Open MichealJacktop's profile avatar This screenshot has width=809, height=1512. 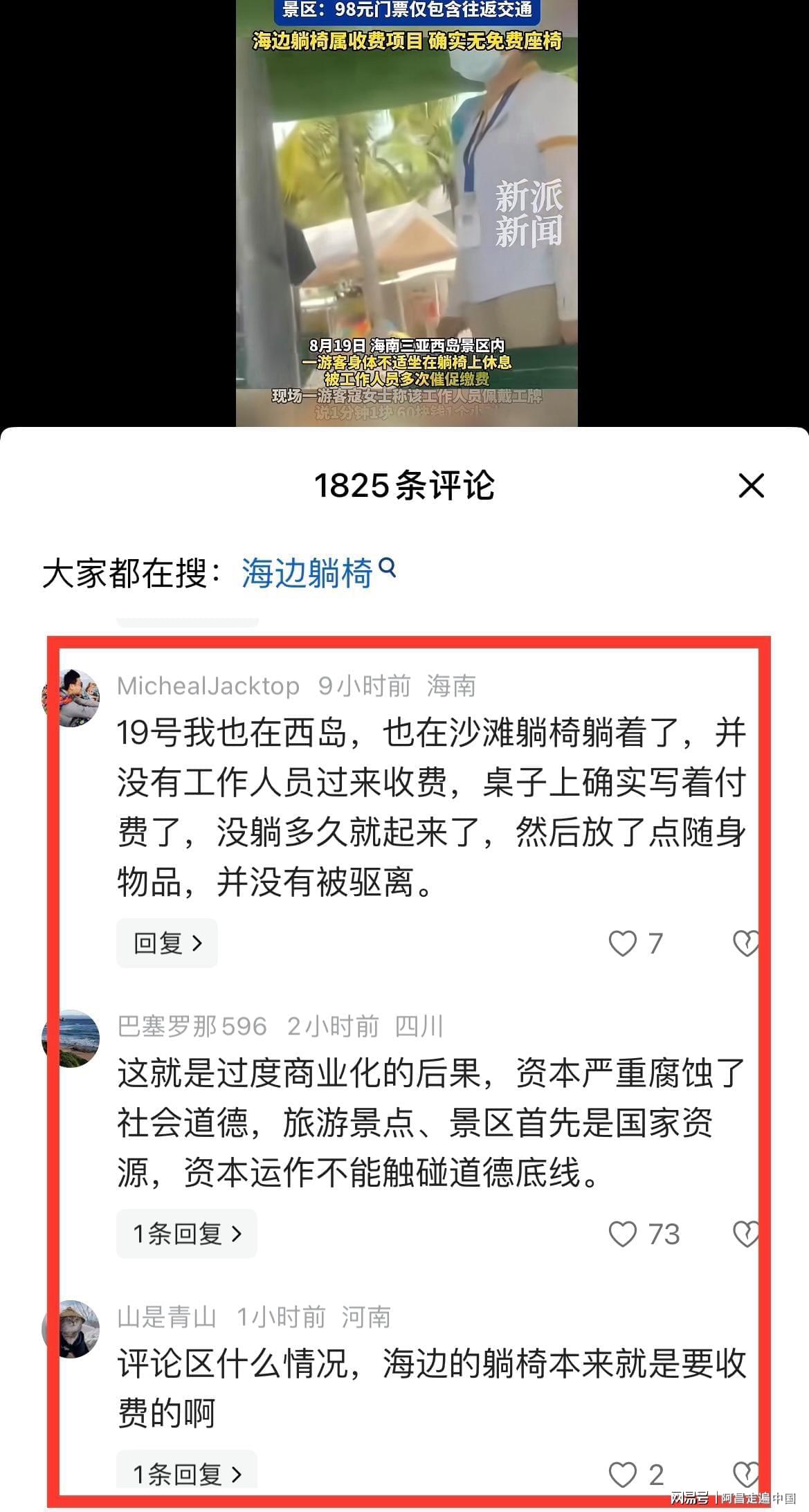click(71, 698)
